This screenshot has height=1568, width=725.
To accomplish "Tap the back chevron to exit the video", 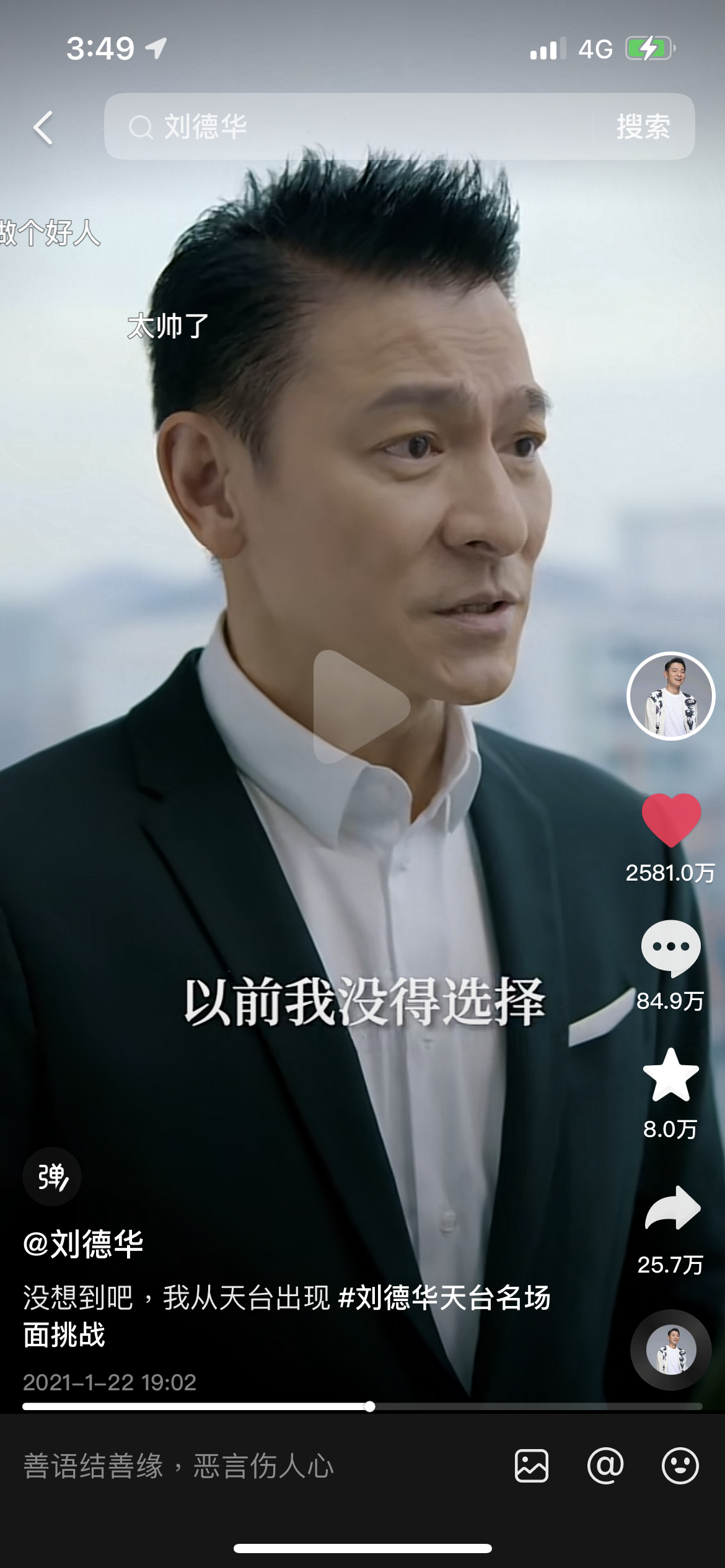I will pos(41,126).
